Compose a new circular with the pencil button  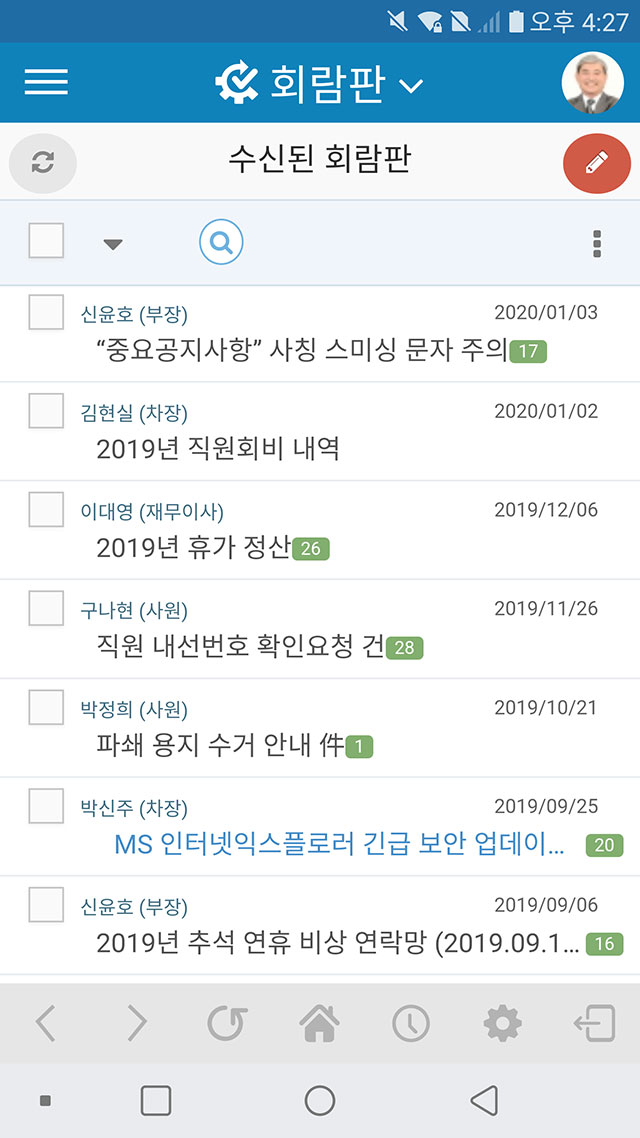pos(596,163)
